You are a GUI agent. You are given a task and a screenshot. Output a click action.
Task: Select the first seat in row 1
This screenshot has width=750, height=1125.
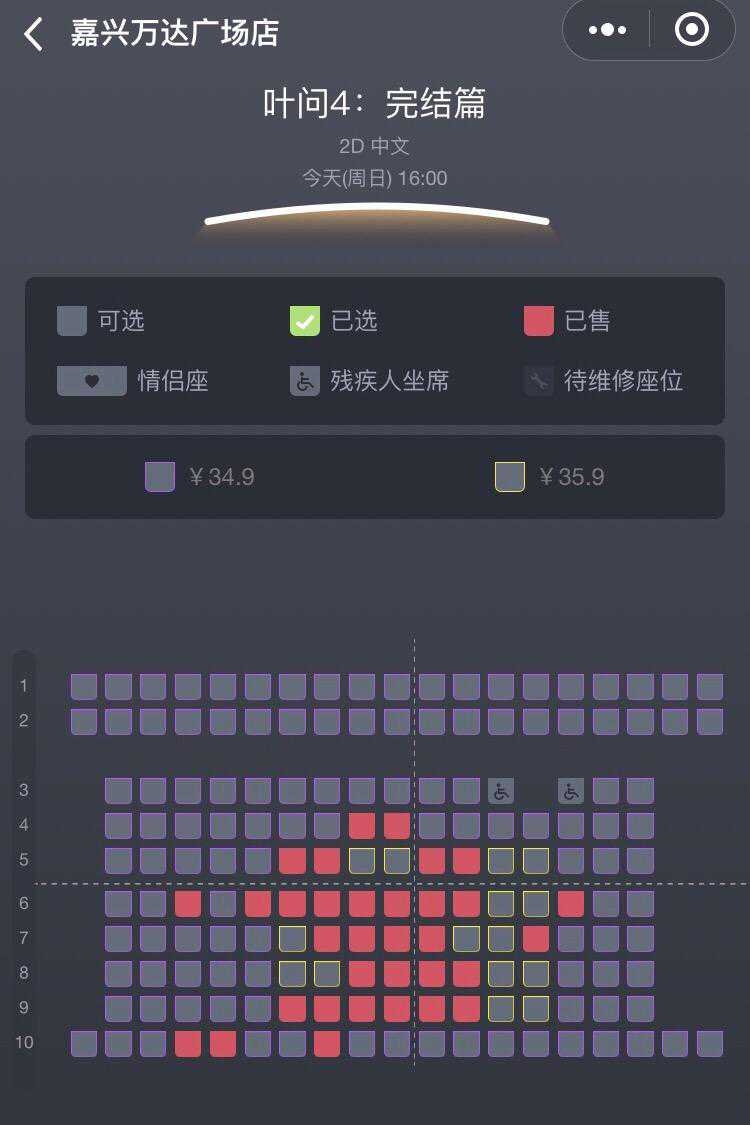click(x=84, y=687)
